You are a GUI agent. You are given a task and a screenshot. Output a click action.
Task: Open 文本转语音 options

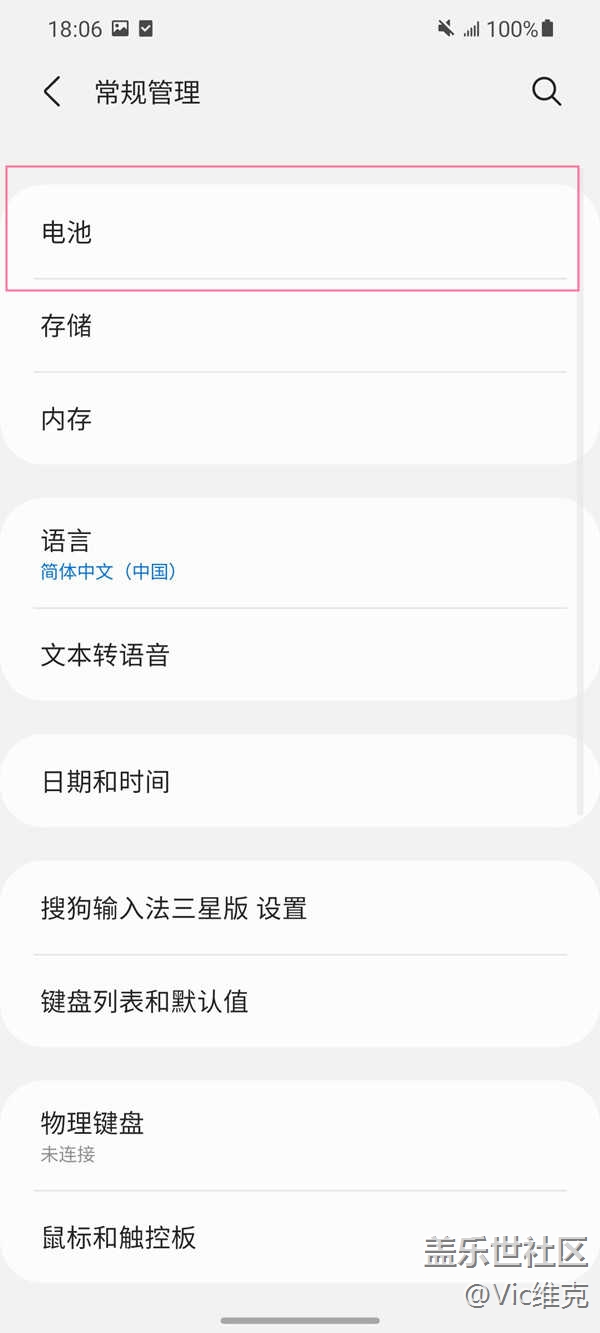tap(290, 655)
